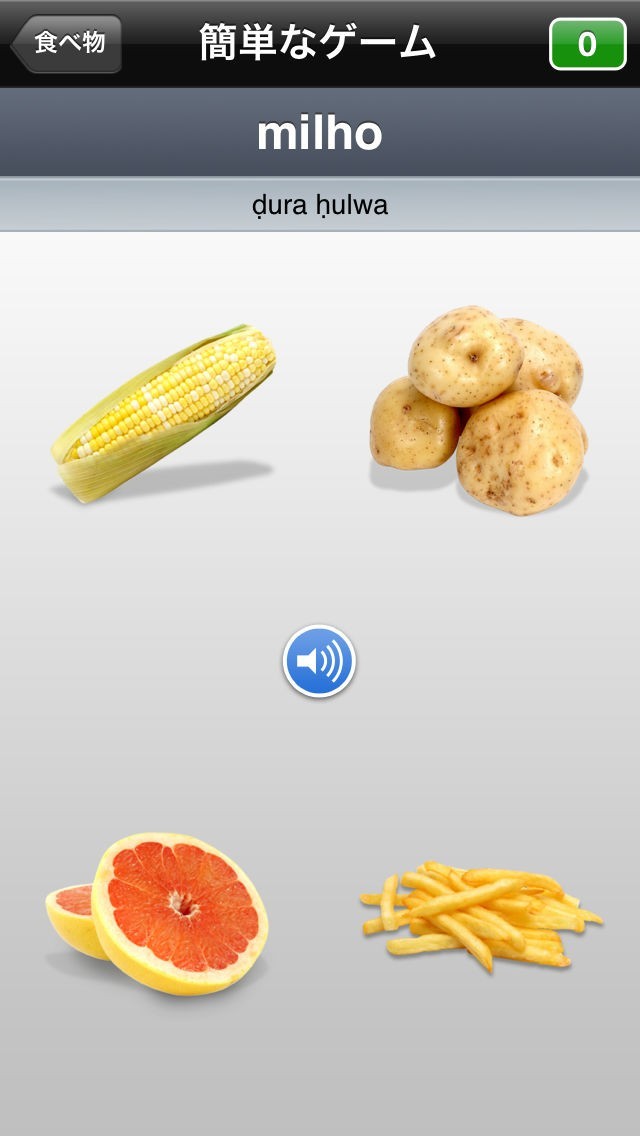The image size is (640, 1136).
Task: Tap the french fries picture
Action: point(480,914)
